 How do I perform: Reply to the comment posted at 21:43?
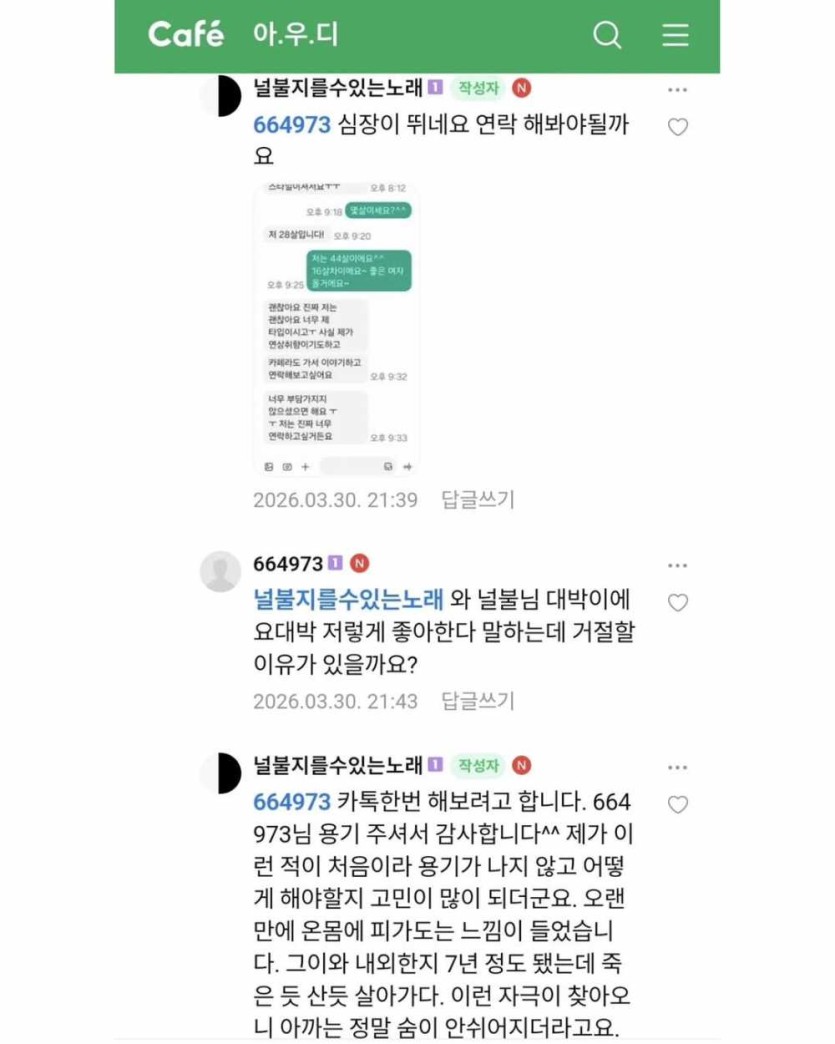(x=478, y=701)
